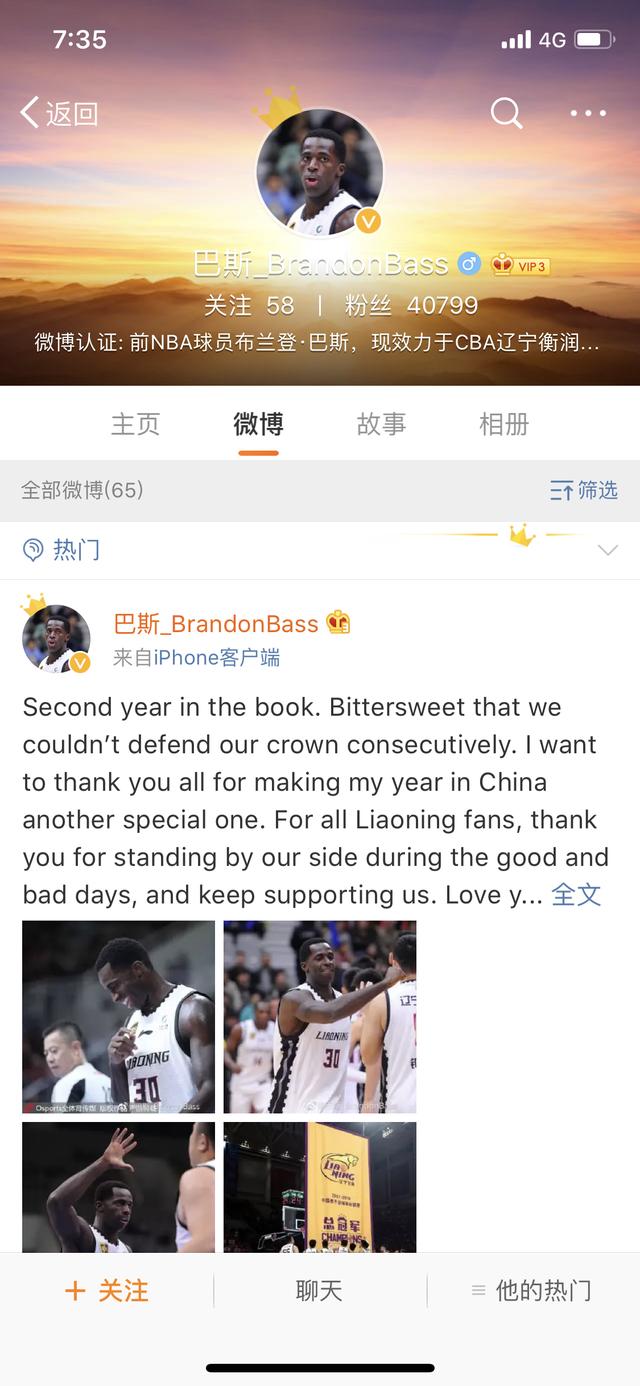Open 他的热门 at the bottom
Viewport: 640px width, 1386px height.
tap(532, 1291)
